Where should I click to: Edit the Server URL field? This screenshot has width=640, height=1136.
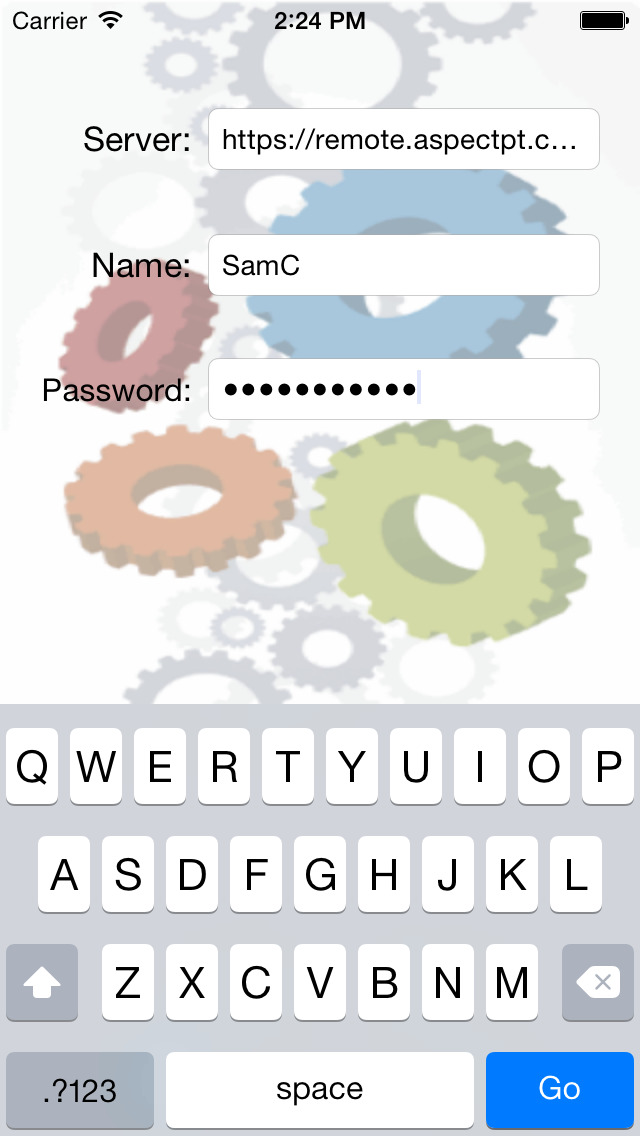404,139
